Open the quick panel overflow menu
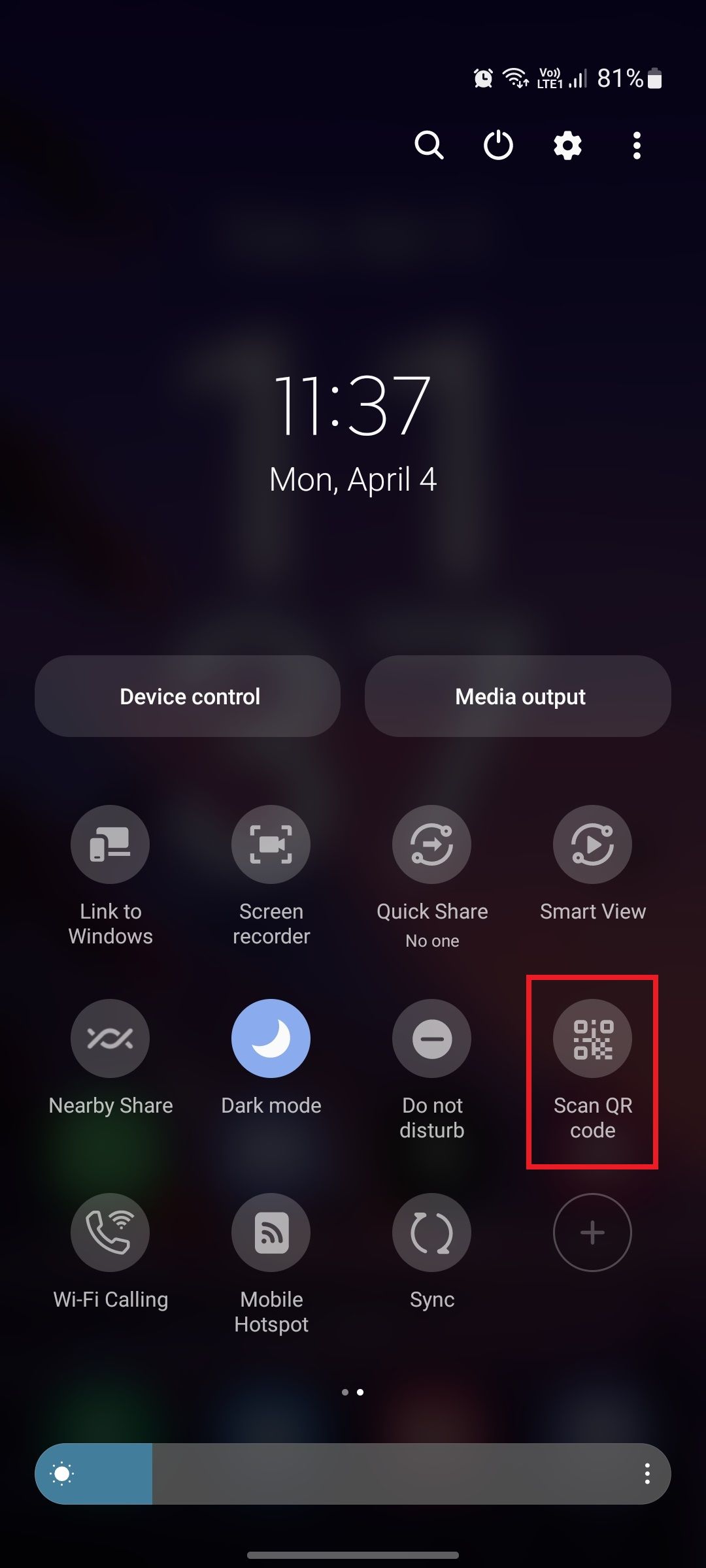 coord(637,145)
